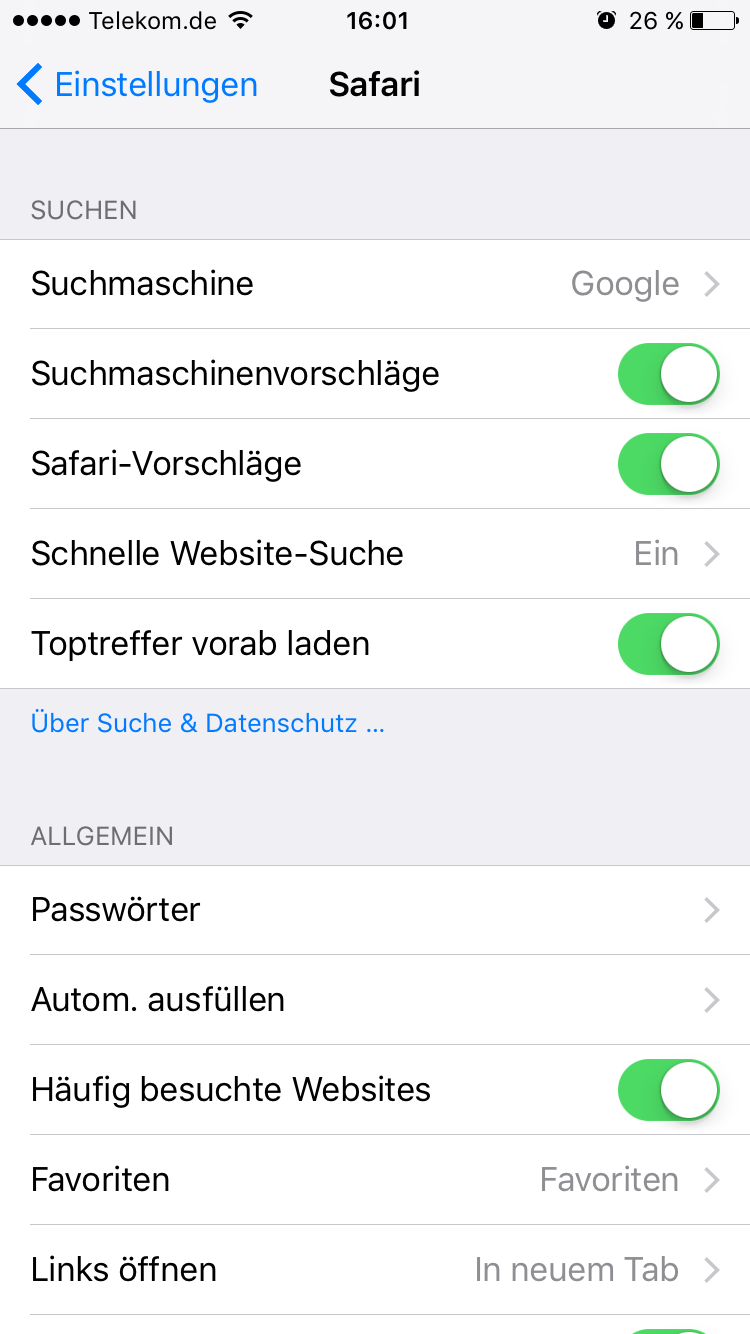Select Links öffnen option
750x1334 pixels.
pos(375,1270)
